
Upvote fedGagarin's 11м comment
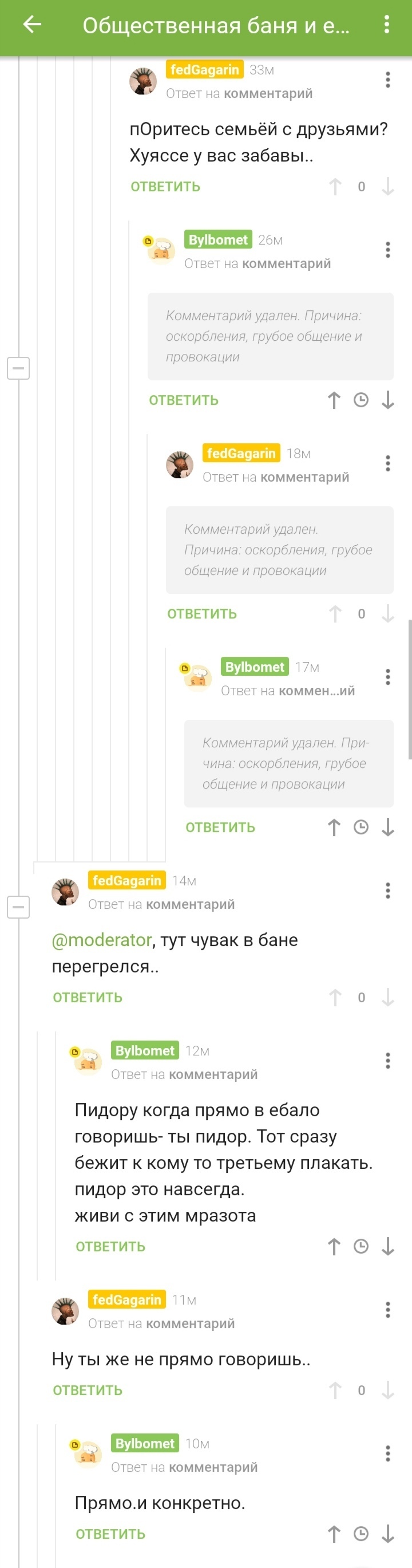[335, 1391]
